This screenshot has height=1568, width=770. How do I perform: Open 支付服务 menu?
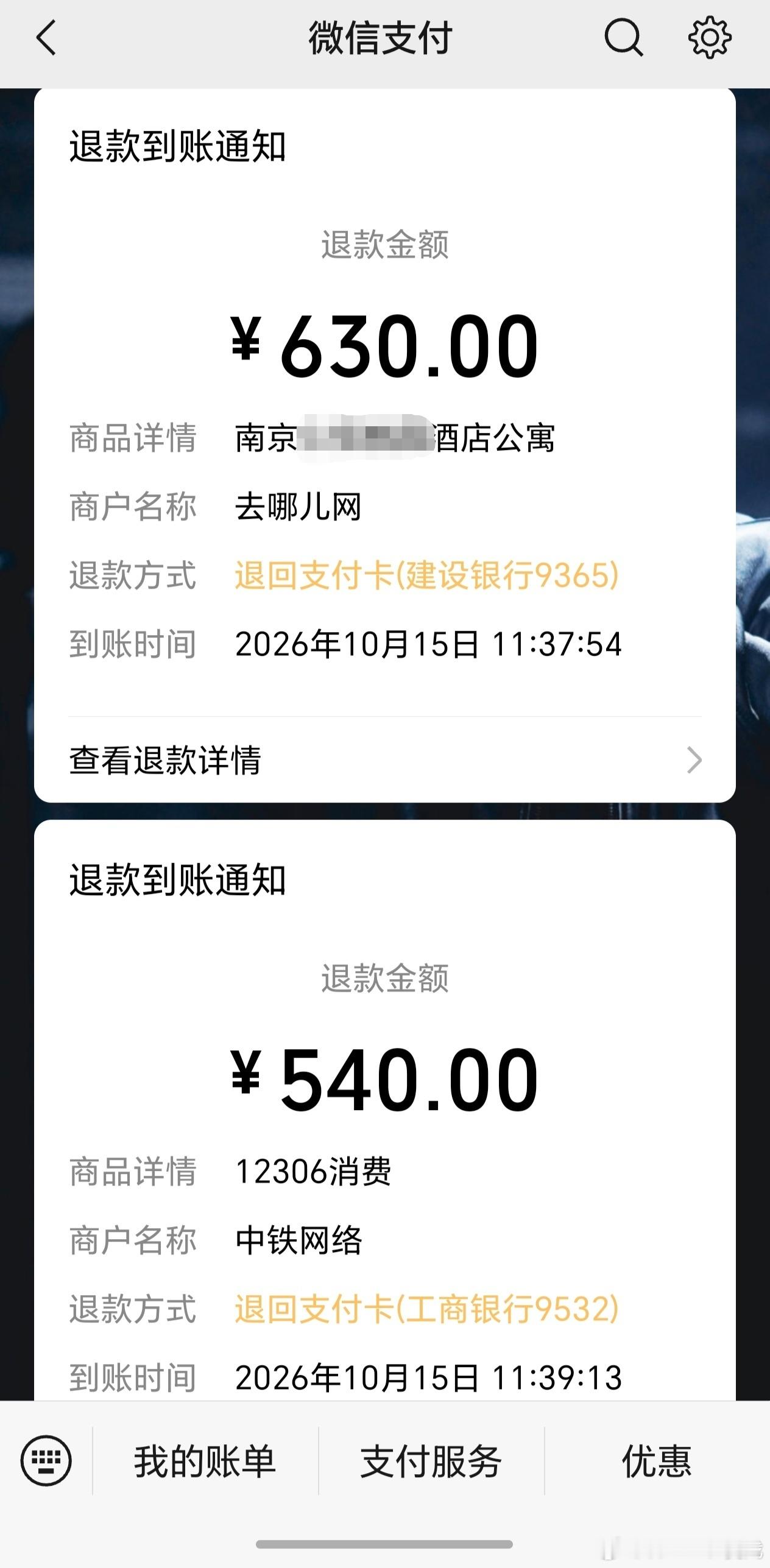(431, 1461)
